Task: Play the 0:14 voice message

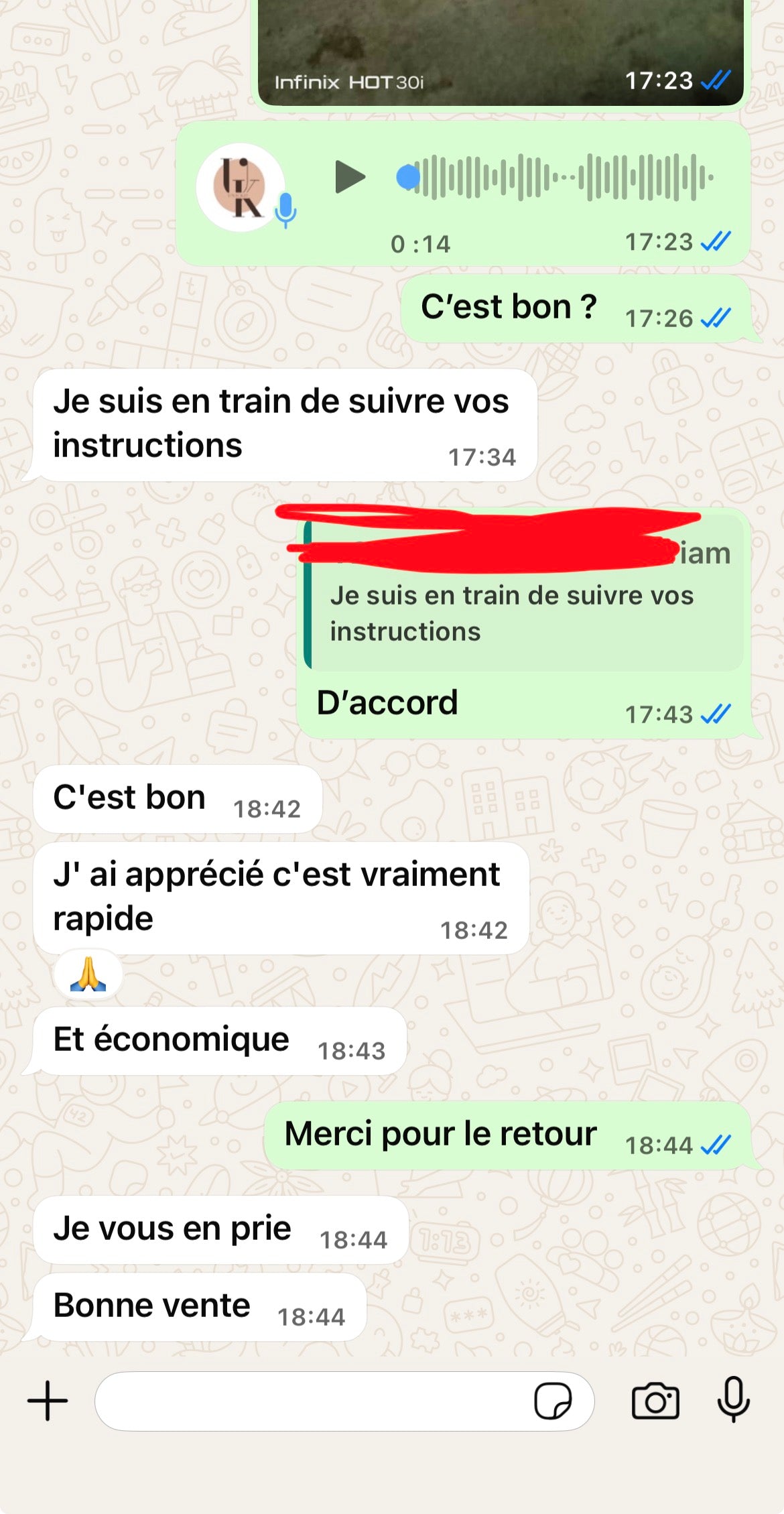Action: [x=351, y=176]
